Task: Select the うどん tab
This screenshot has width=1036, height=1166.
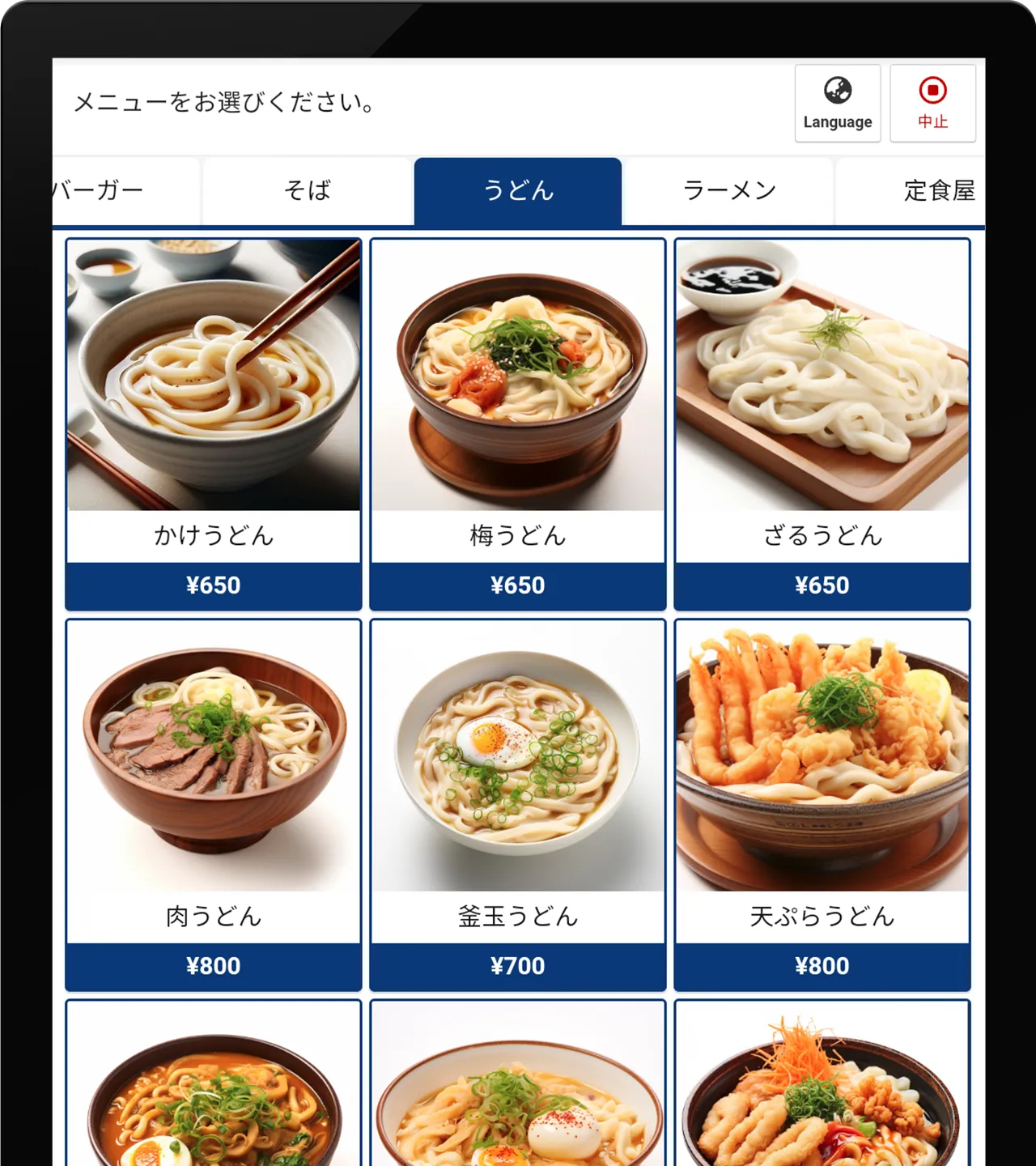Action: pos(518,191)
